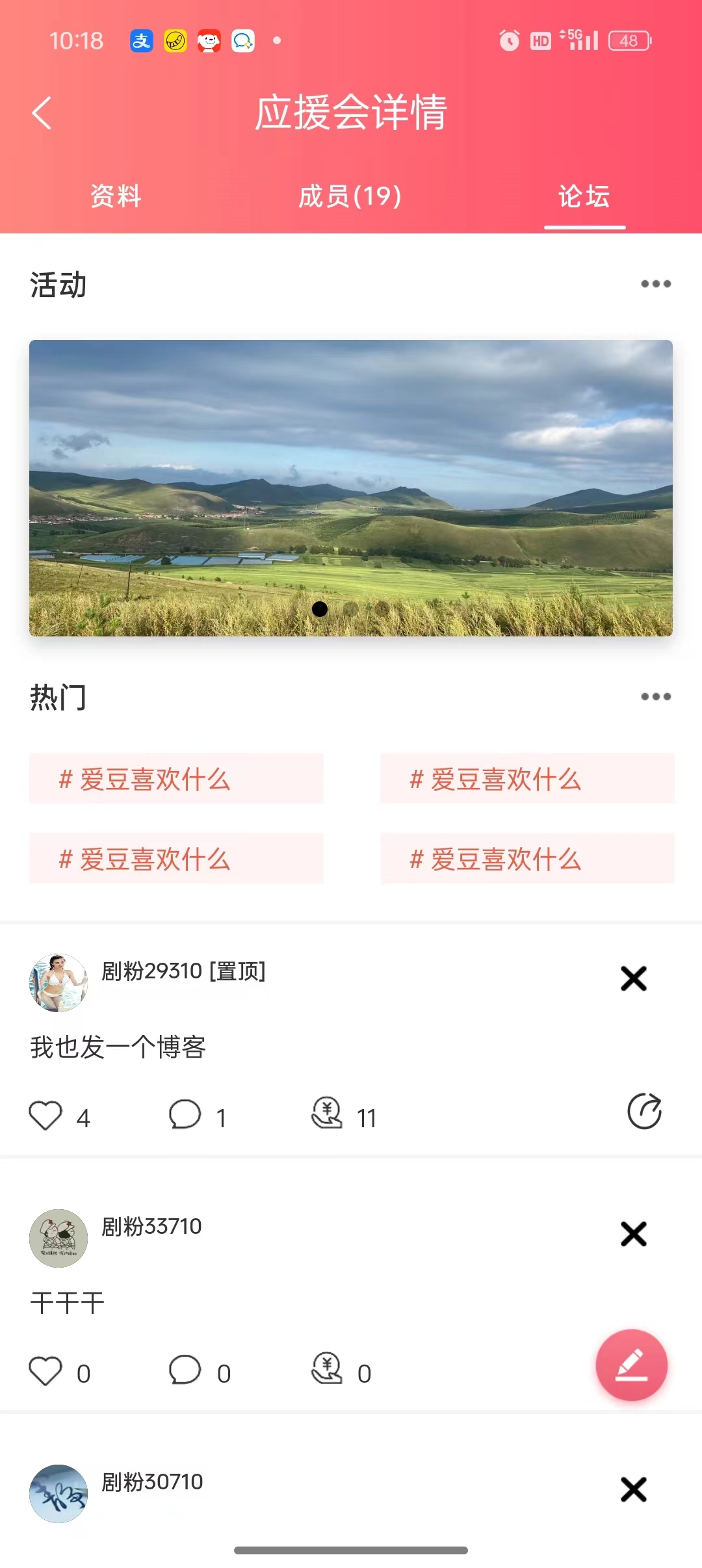Switch to the 成员(19) tab

[350, 196]
